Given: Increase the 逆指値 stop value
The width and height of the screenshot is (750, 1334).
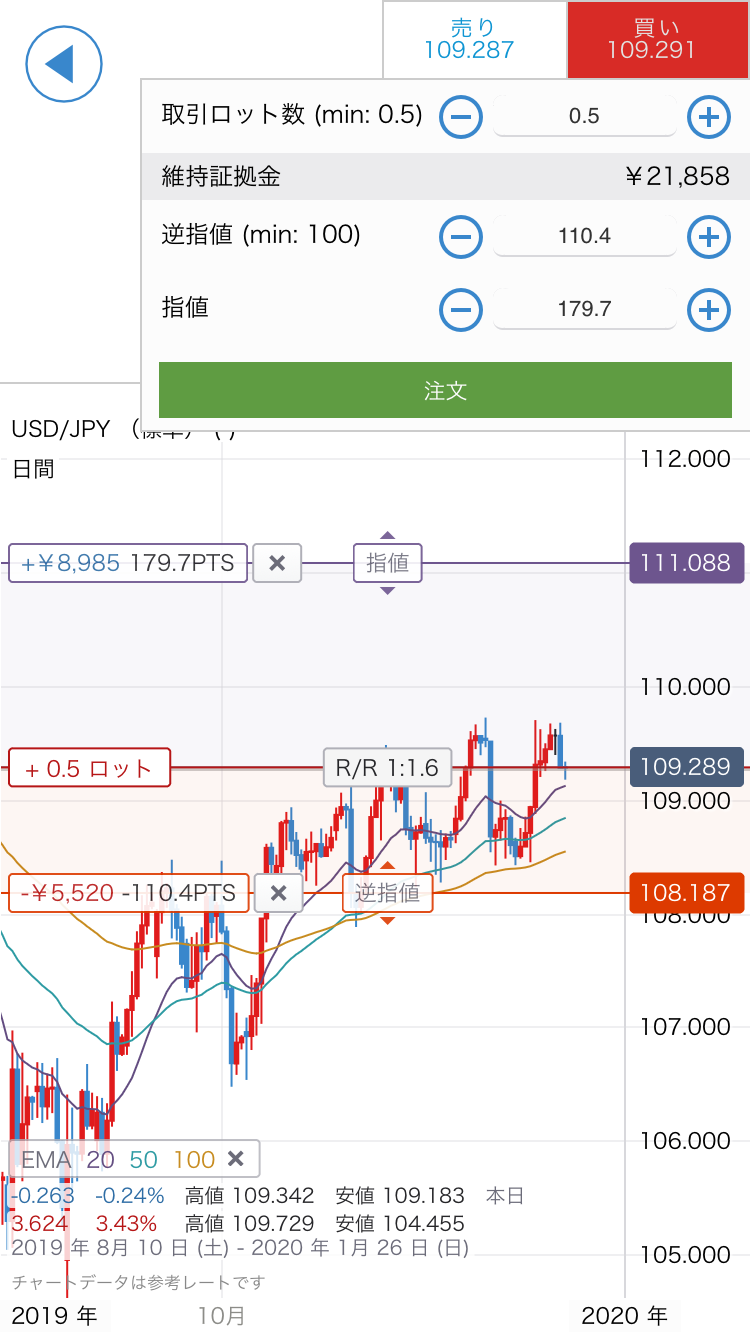Looking at the screenshot, I should pyautogui.click(x=708, y=237).
